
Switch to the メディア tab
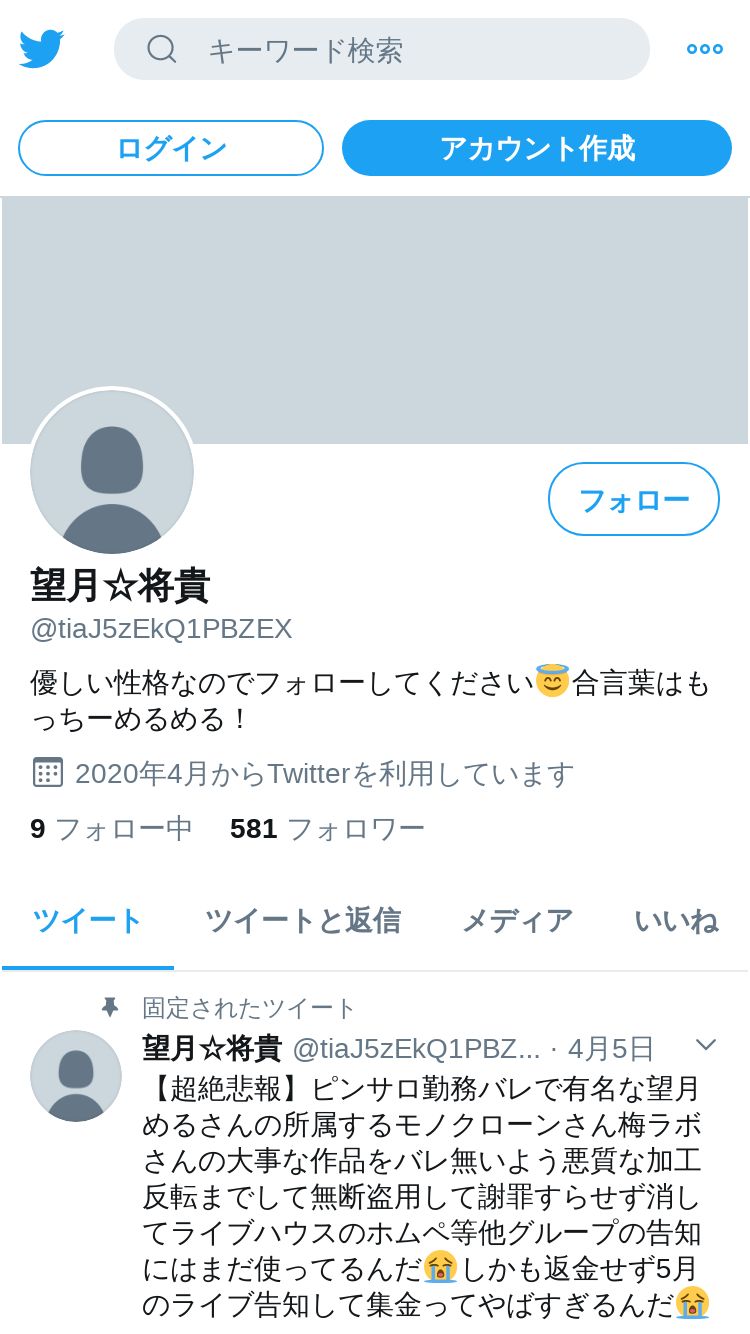517,921
